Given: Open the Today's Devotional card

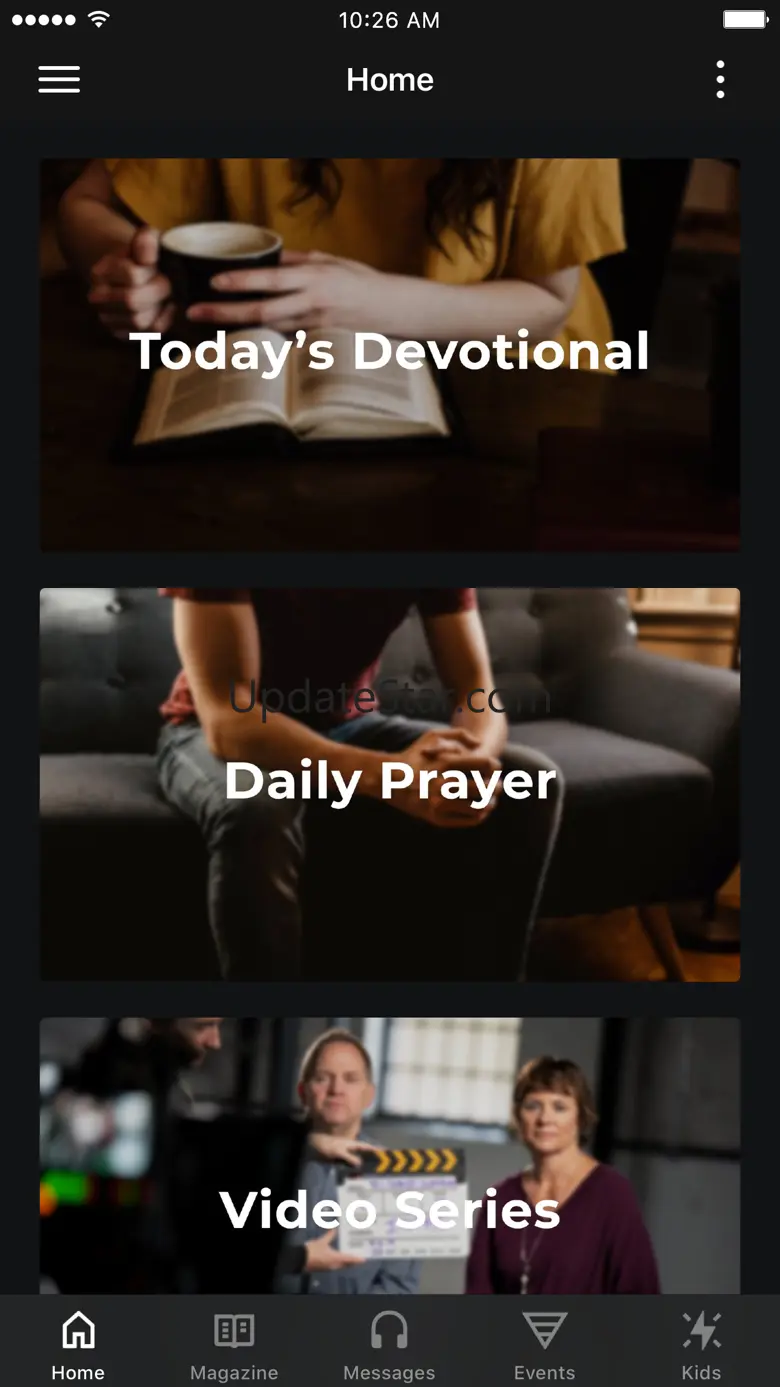Looking at the screenshot, I should (x=390, y=354).
